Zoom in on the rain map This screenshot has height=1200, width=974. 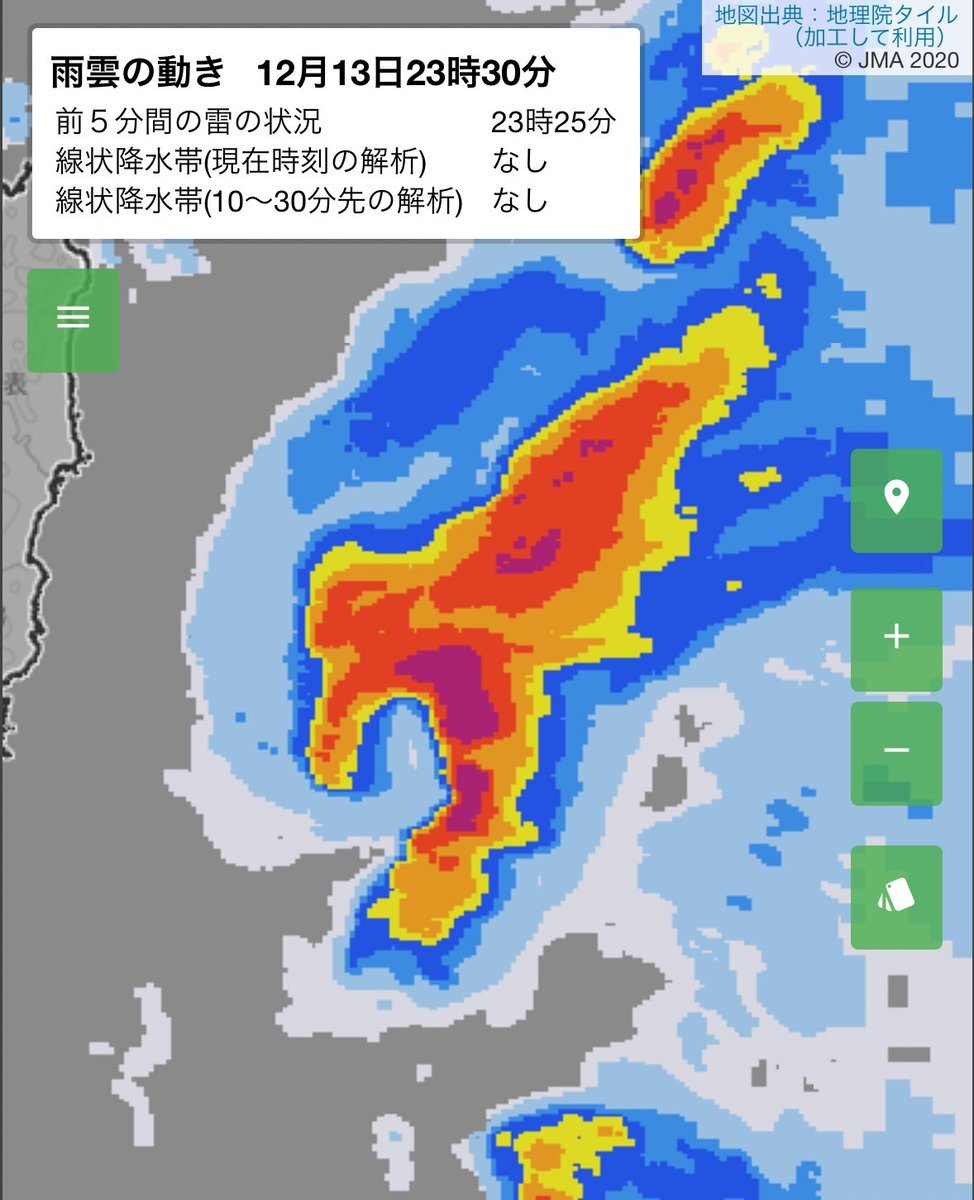click(x=896, y=639)
